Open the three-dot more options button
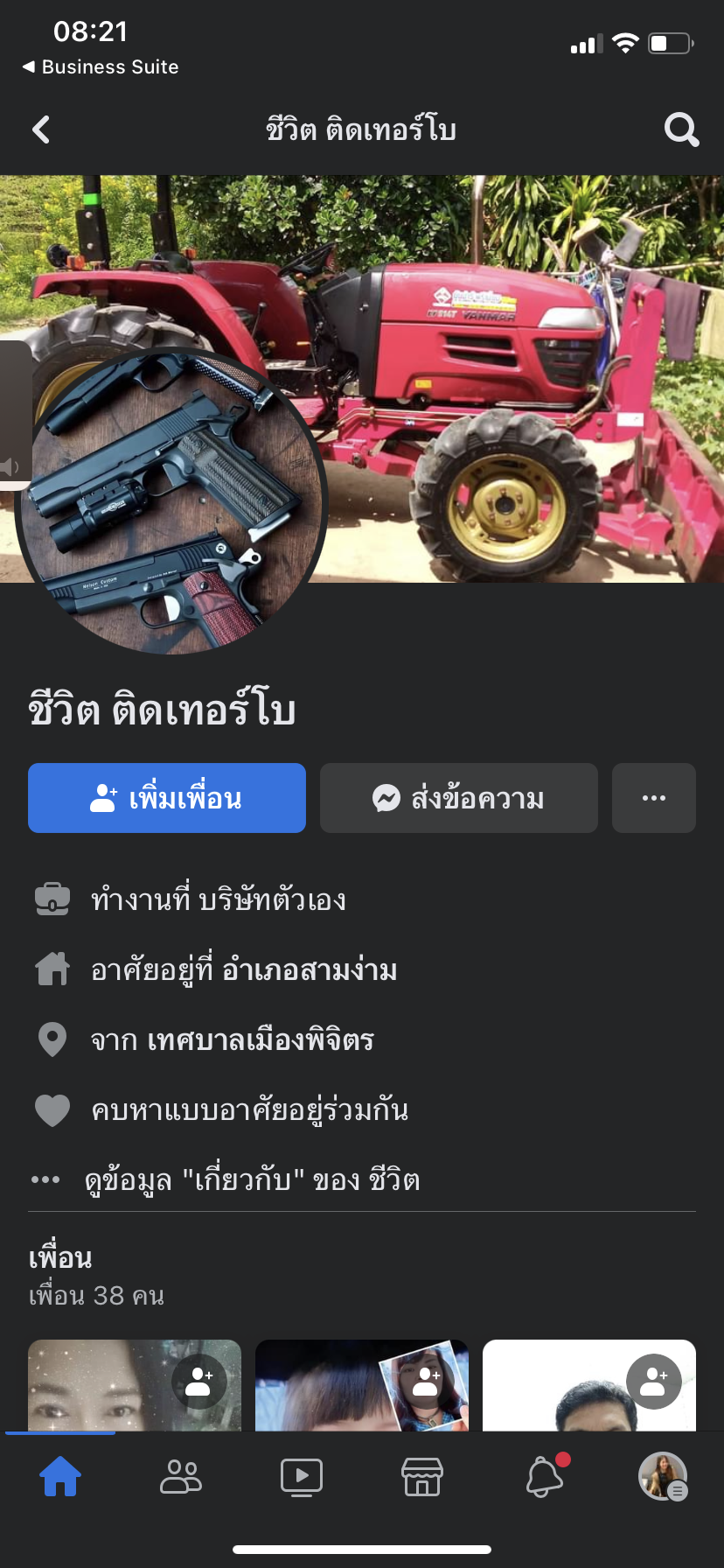The image size is (724, 1568). [654, 798]
